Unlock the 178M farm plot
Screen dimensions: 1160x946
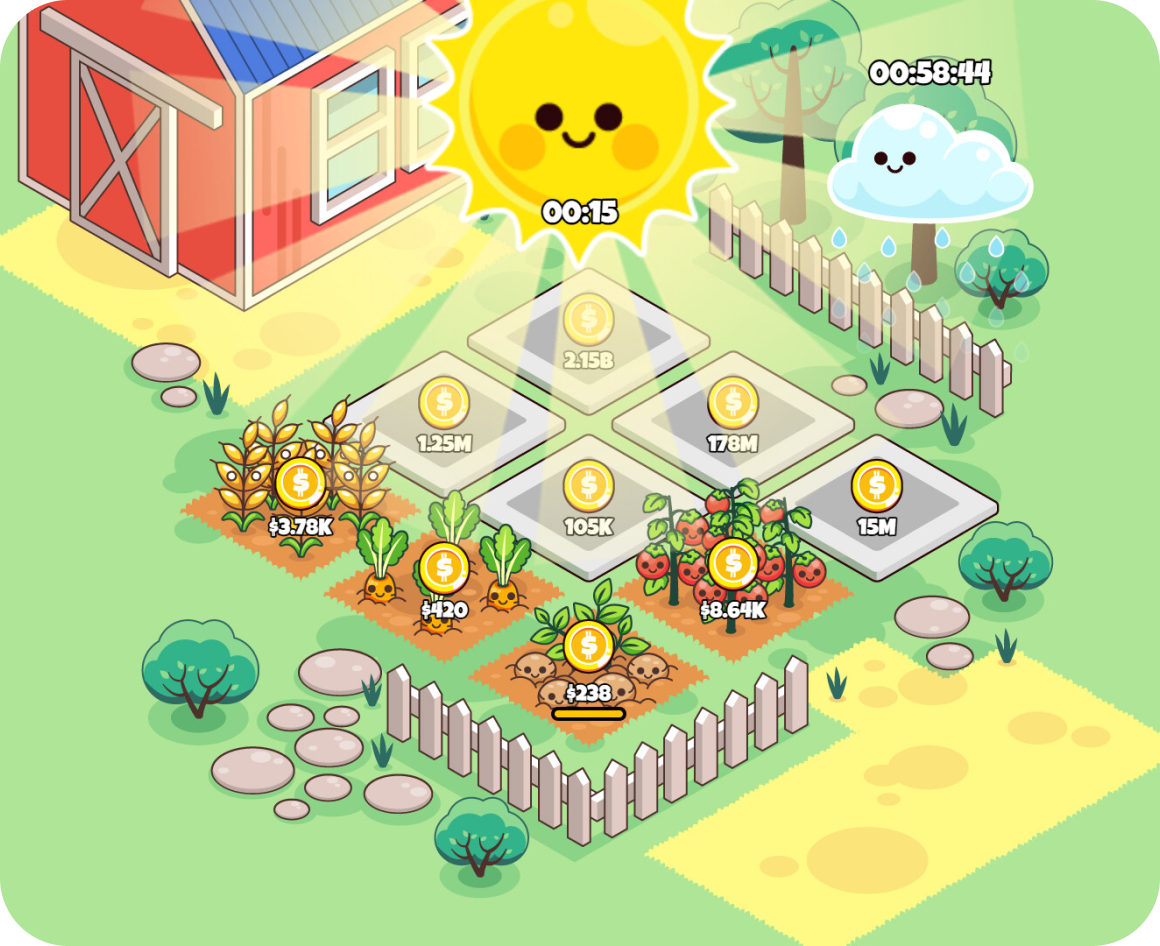coord(733,403)
